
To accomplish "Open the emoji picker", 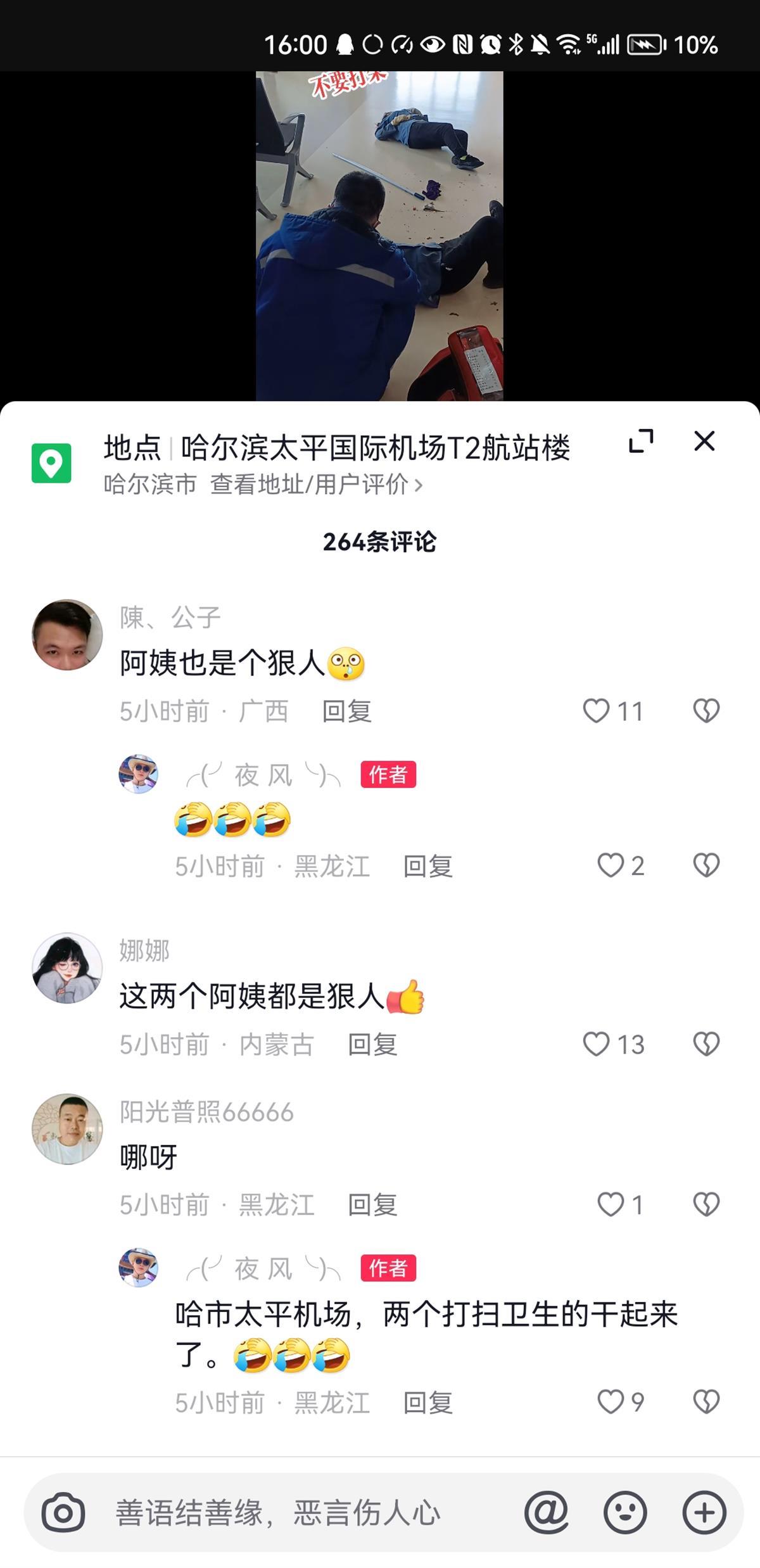I will [x=625, y=1514].
